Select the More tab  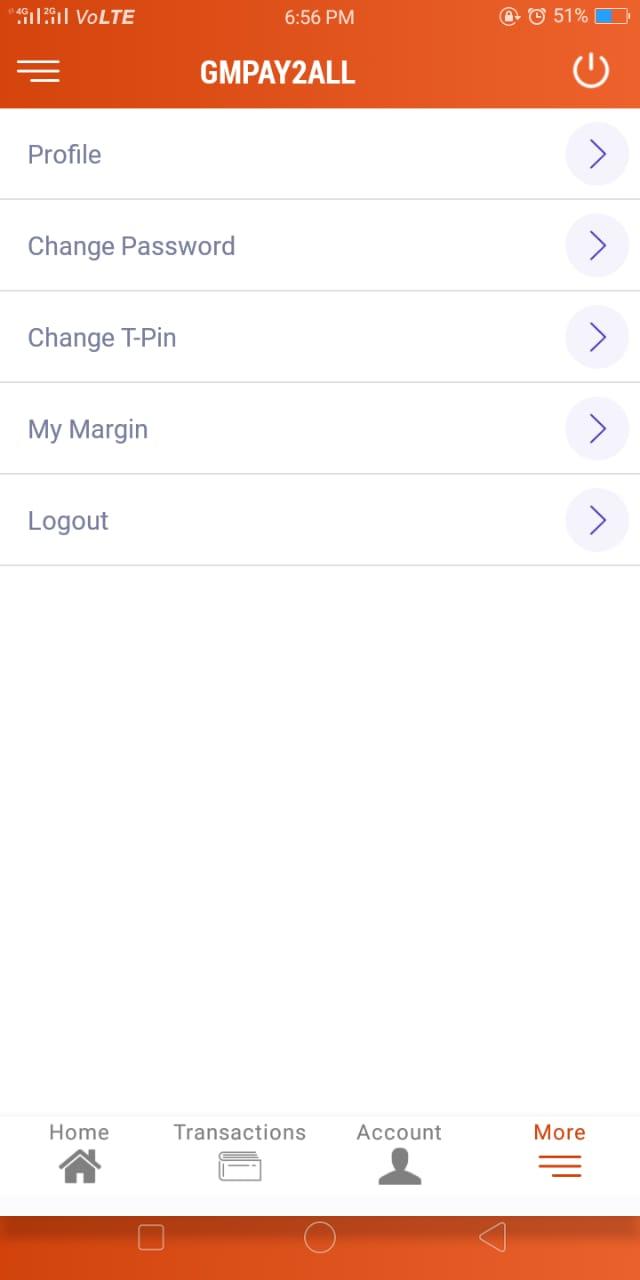559,1153
